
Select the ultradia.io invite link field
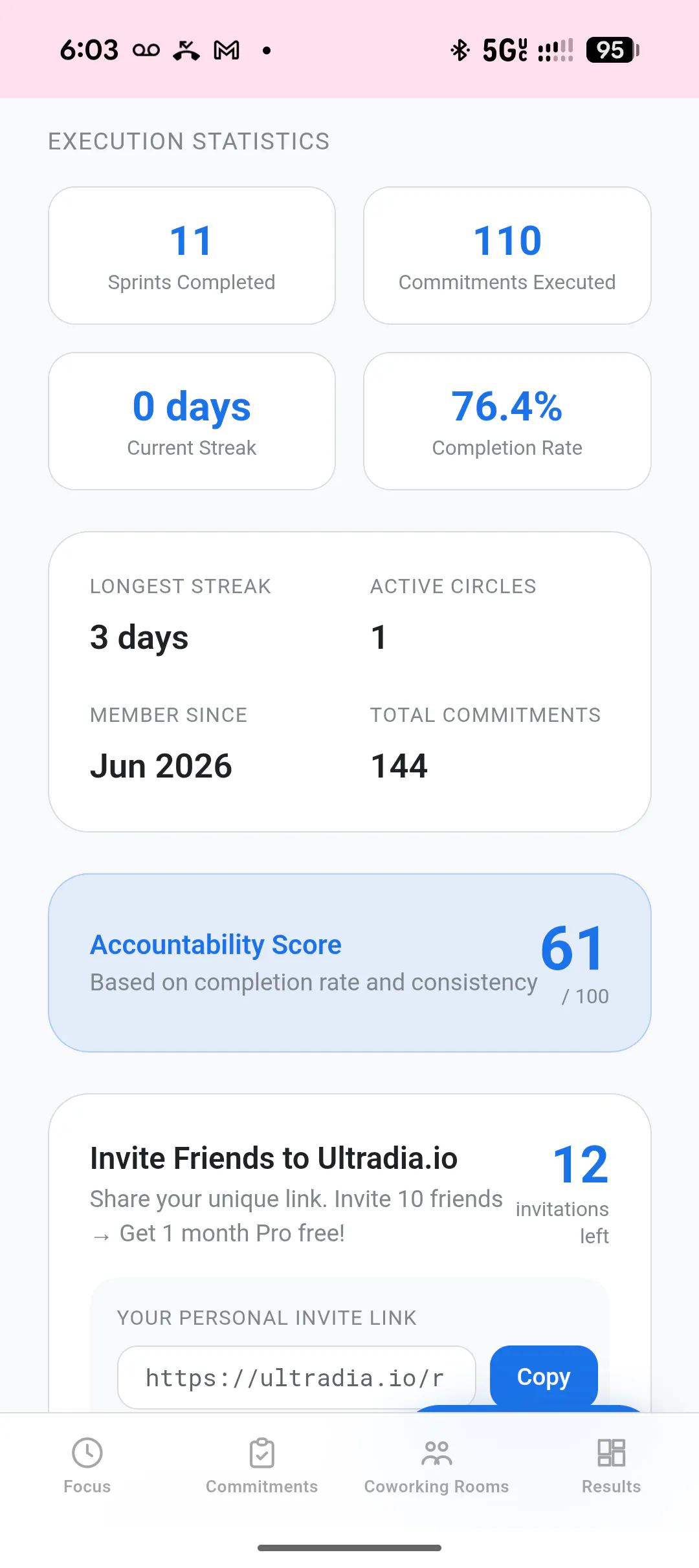point(296,1377)
